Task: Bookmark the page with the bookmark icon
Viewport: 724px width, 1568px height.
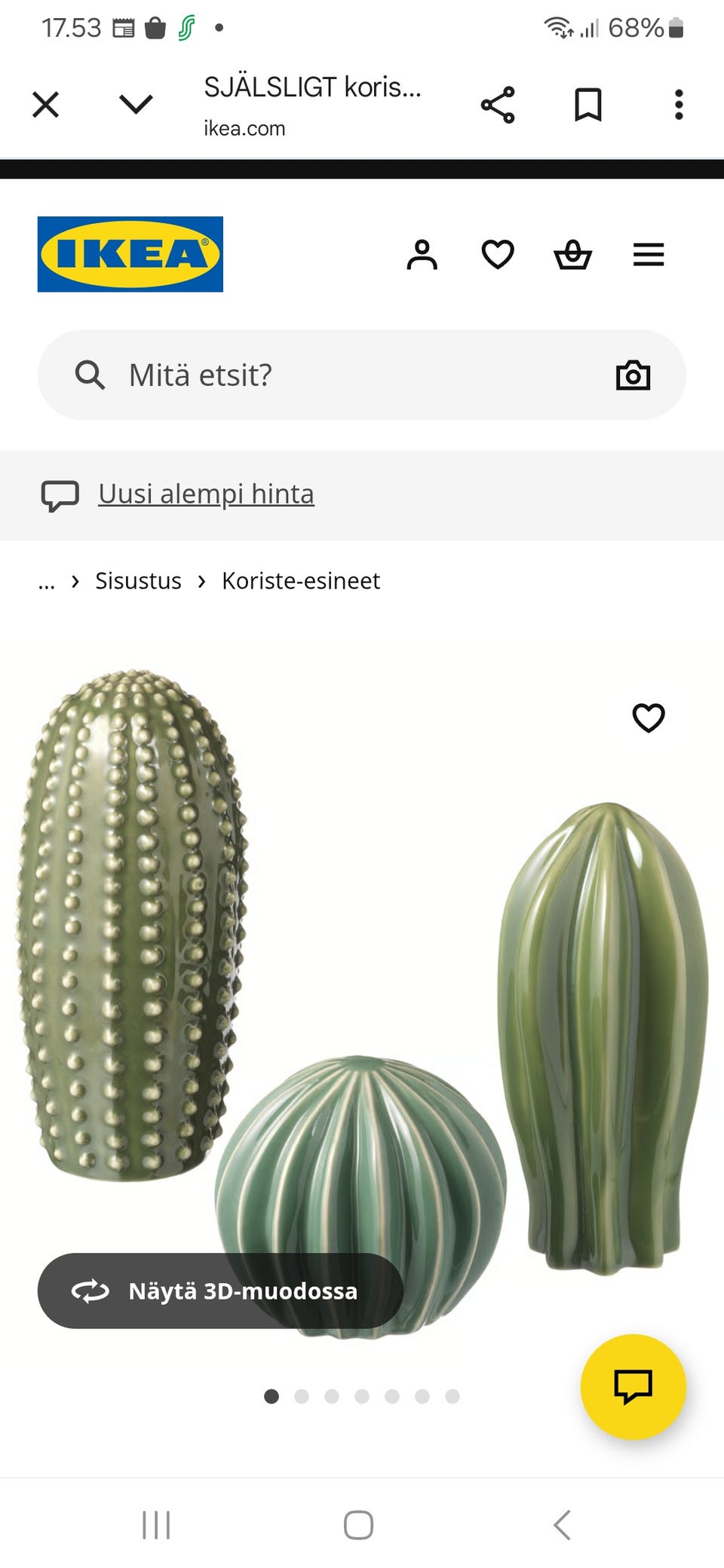Action: 588,104
